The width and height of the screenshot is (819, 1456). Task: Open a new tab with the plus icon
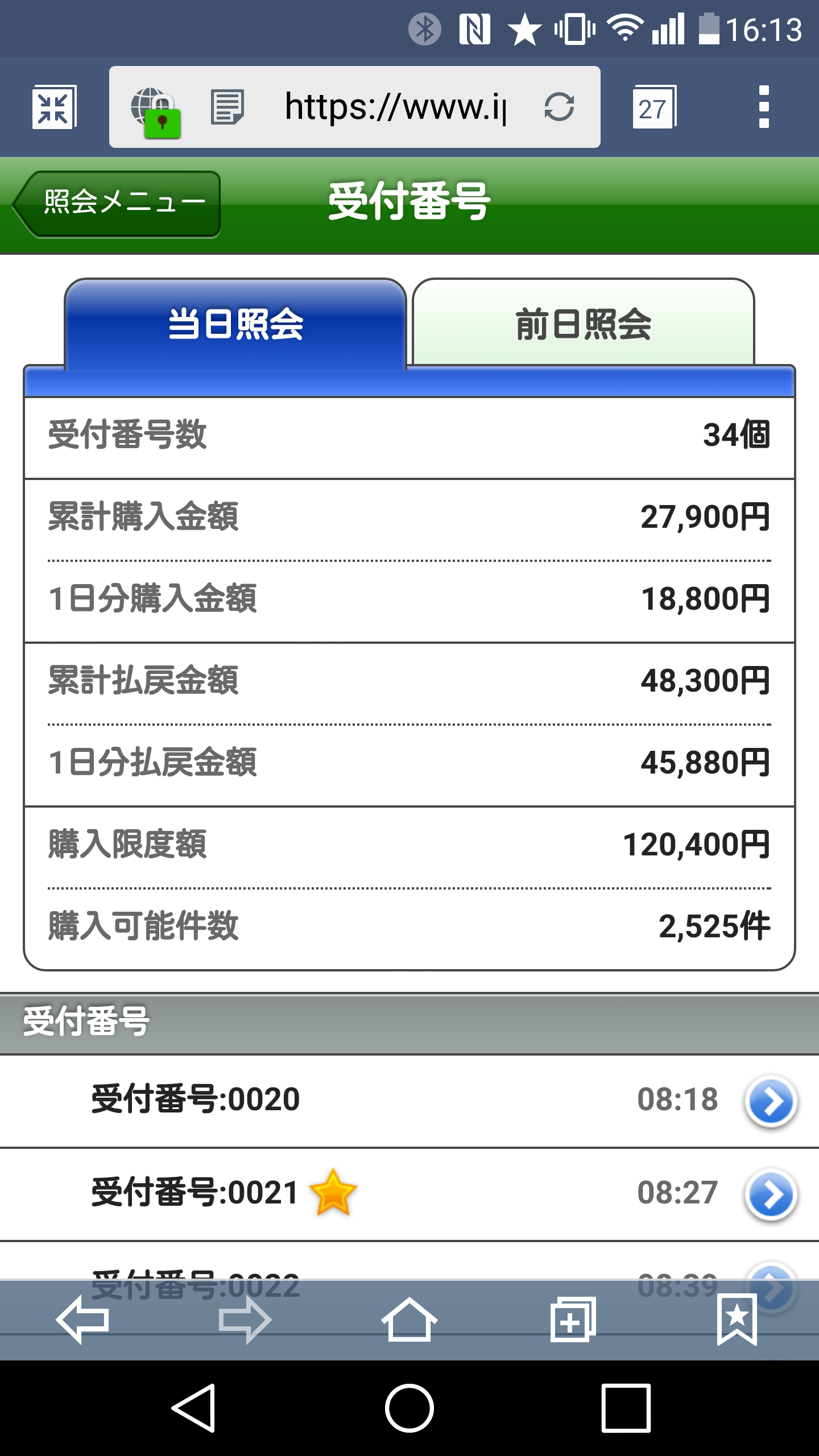573,1319
